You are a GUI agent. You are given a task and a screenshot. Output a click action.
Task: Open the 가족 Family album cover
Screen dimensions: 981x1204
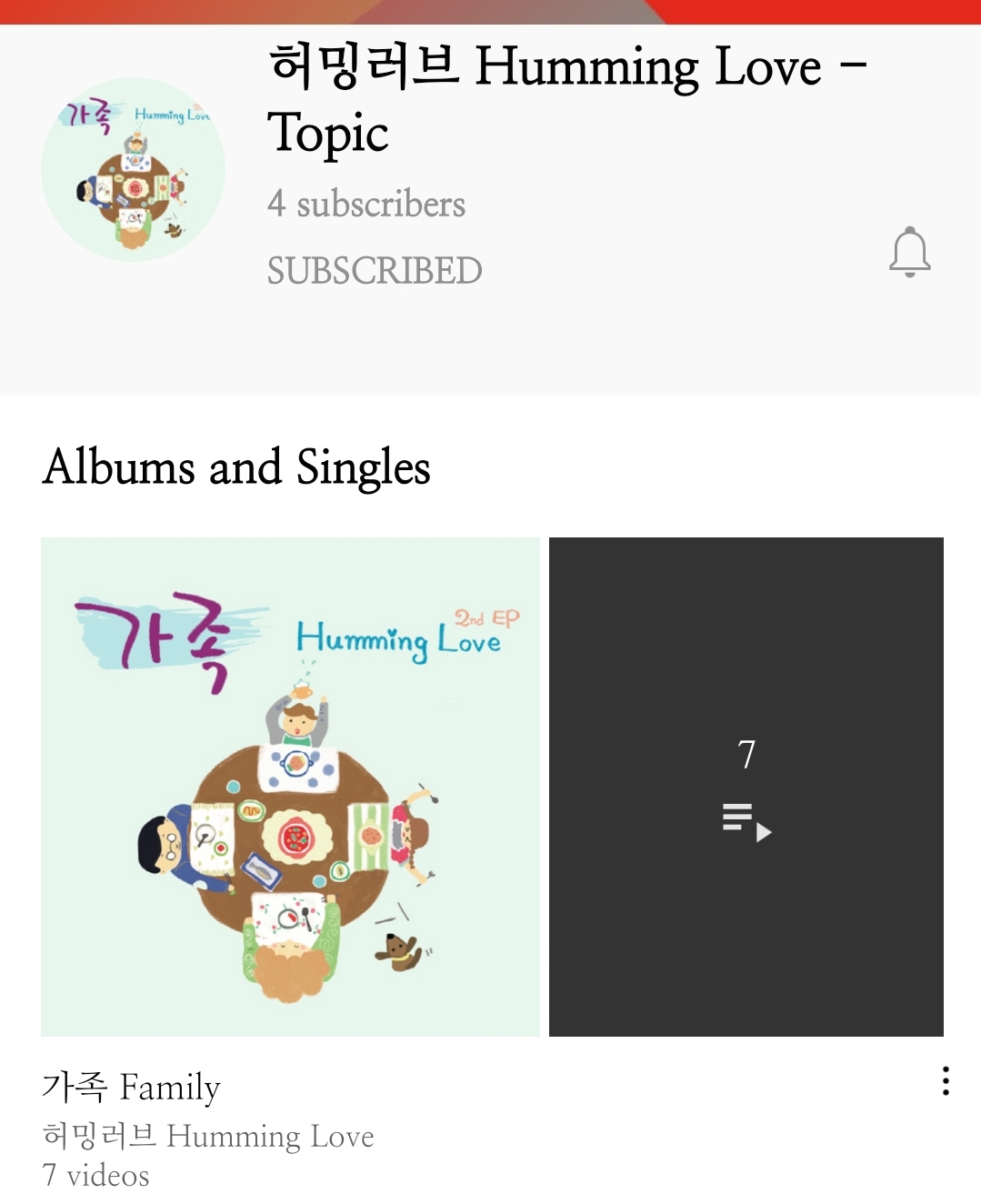[x=290, y=787]
